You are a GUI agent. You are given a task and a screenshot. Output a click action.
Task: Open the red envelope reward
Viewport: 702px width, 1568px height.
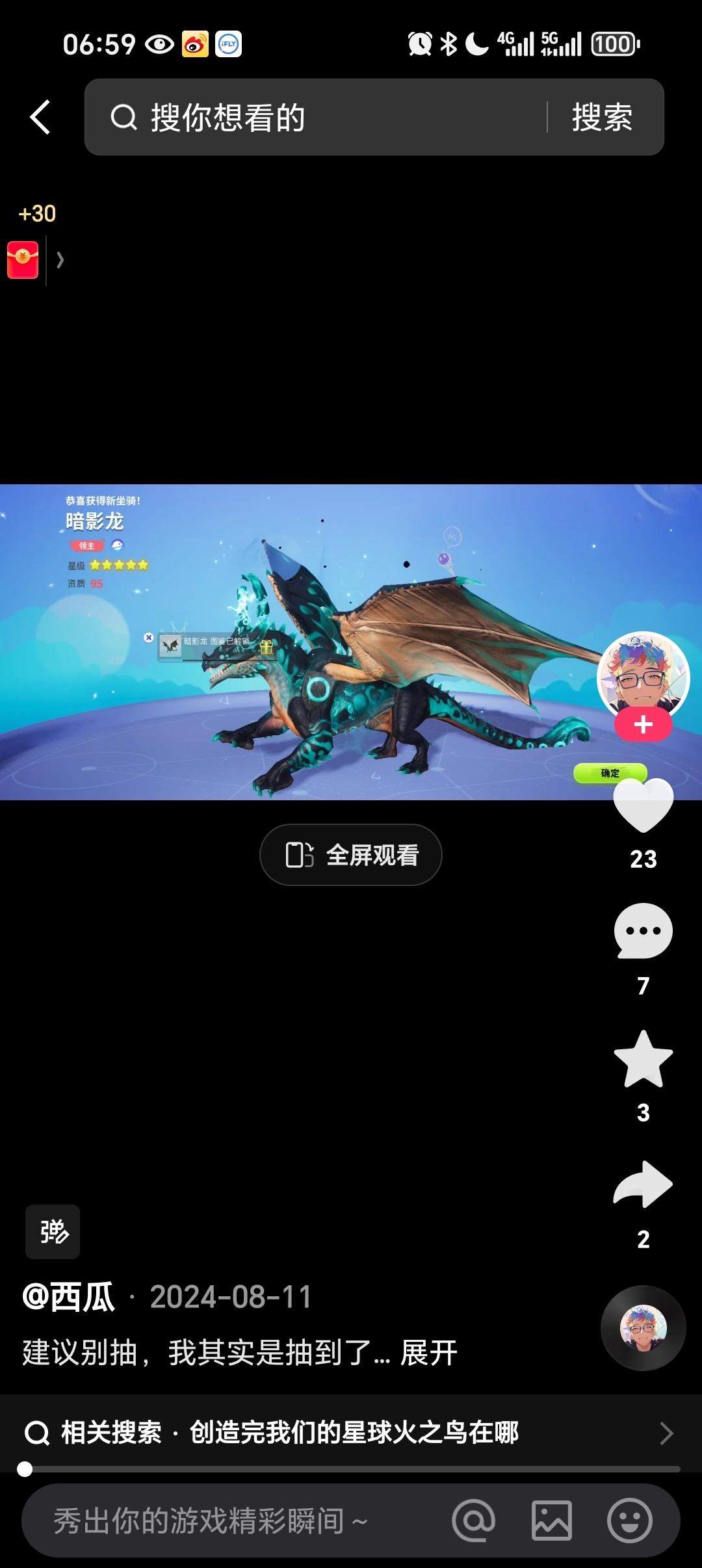[23, 259]
